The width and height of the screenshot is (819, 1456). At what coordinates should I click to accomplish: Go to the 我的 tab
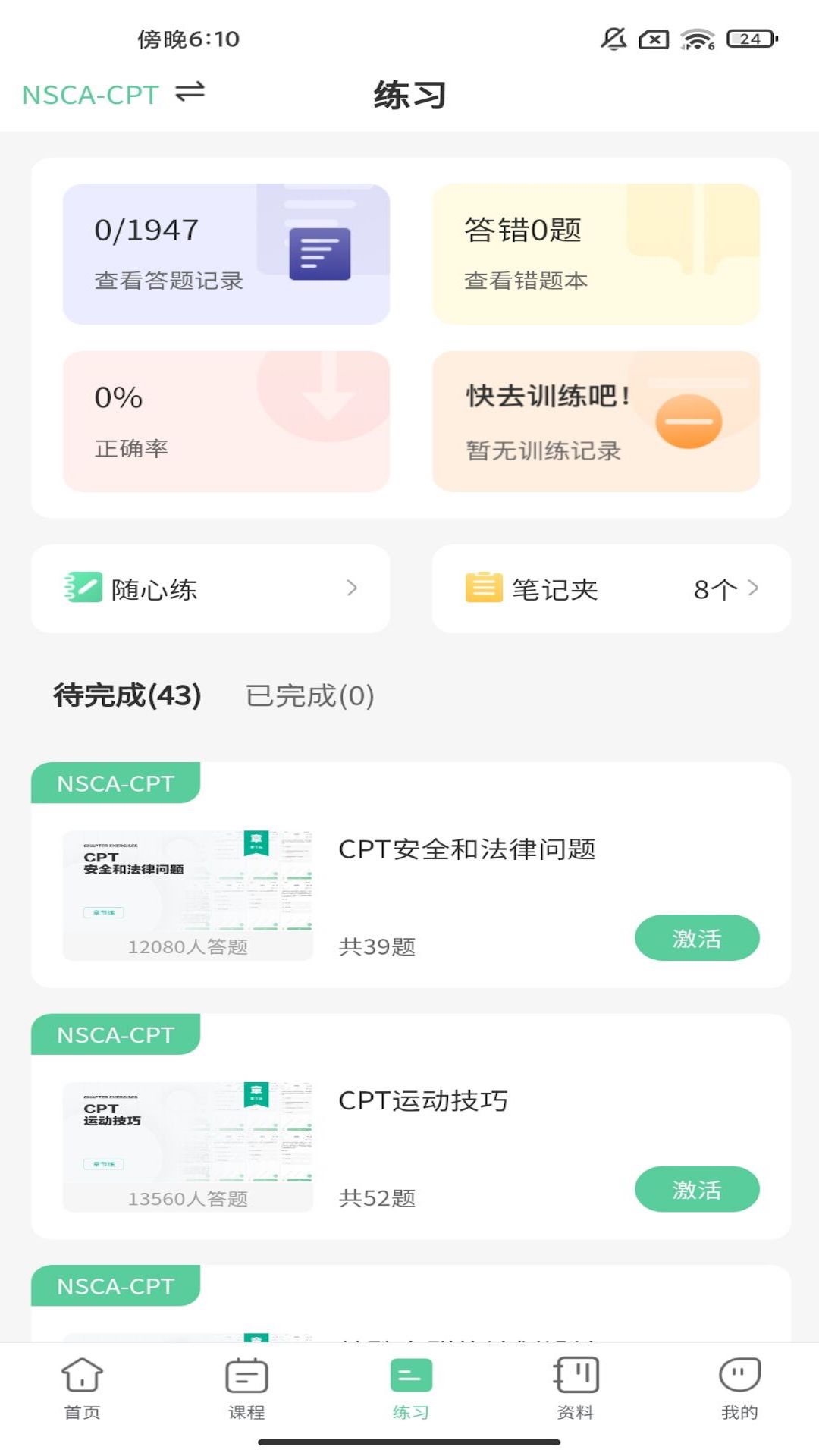[x=739, y=1389]
